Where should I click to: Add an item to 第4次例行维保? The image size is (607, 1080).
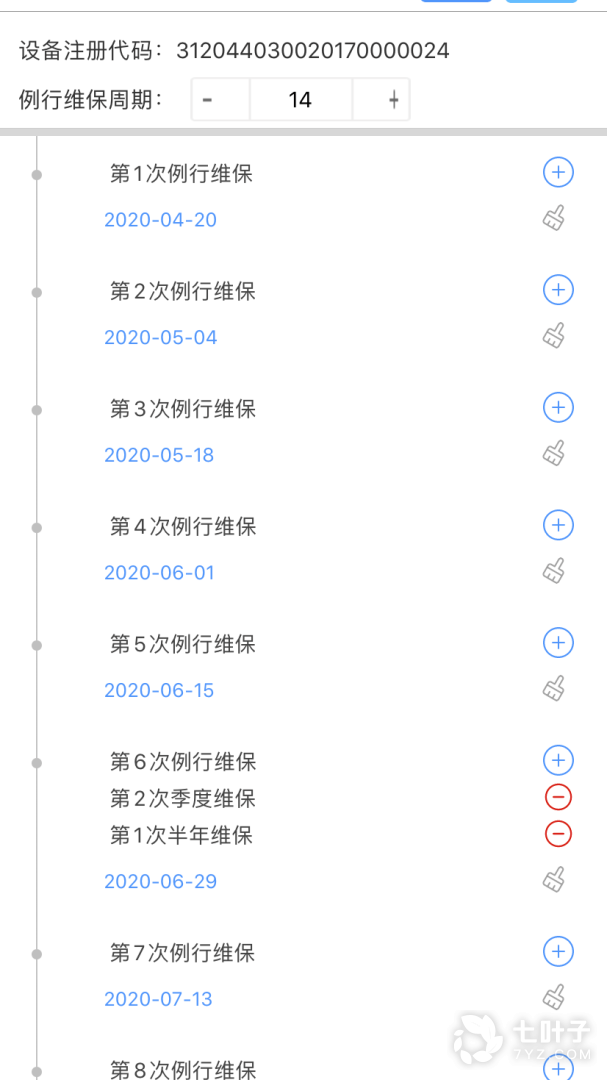point(558,525)
